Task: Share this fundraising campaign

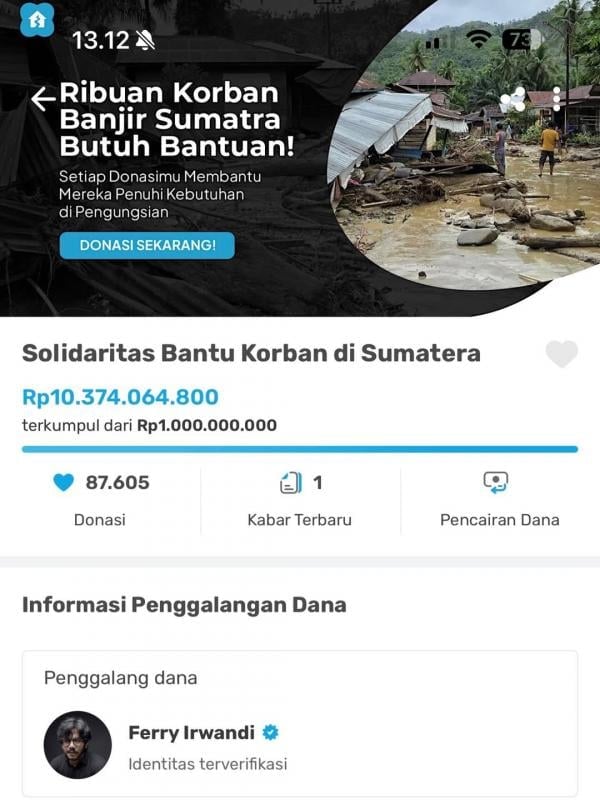Action: click(512, 99)
